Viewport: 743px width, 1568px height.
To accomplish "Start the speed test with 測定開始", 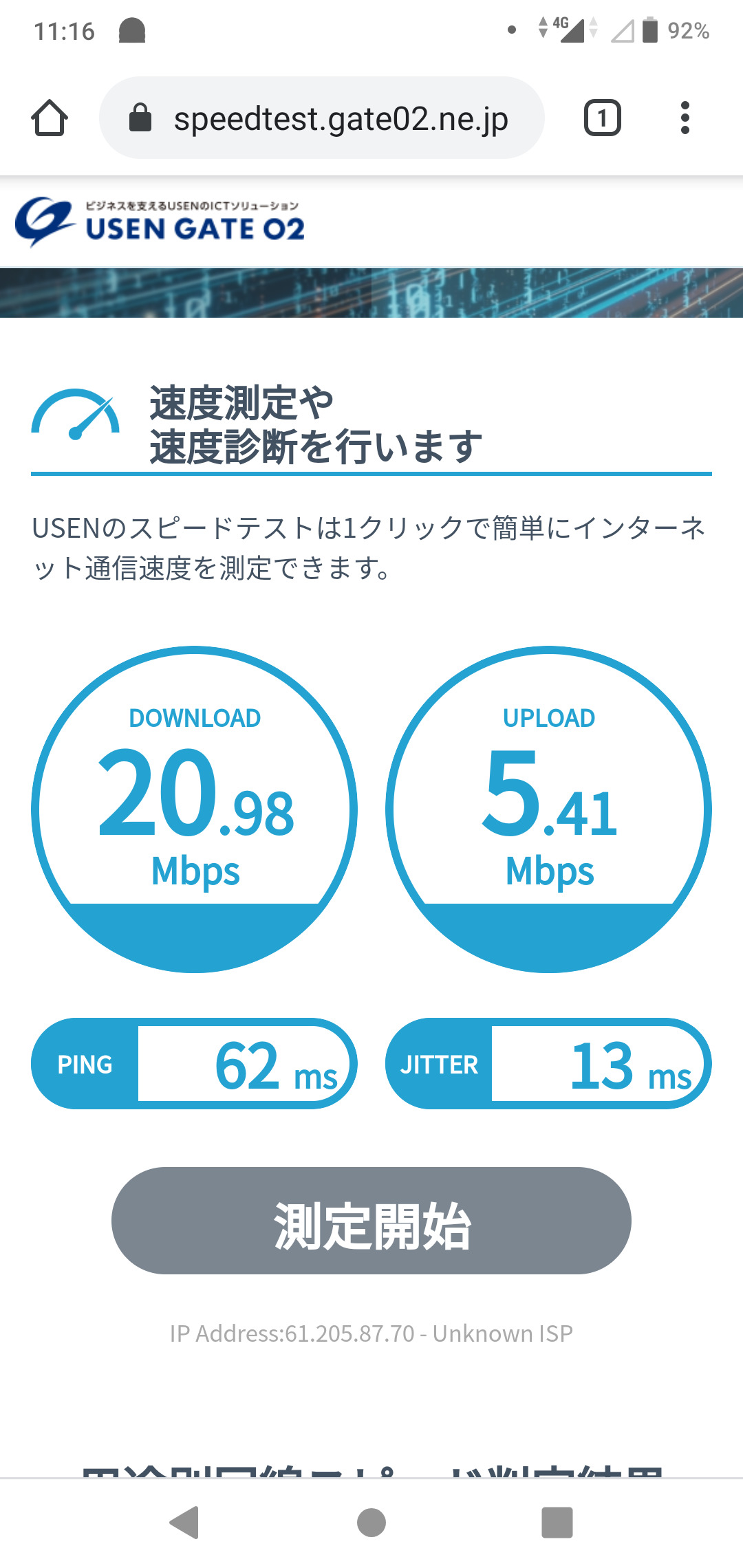I will pos(371,1221).
